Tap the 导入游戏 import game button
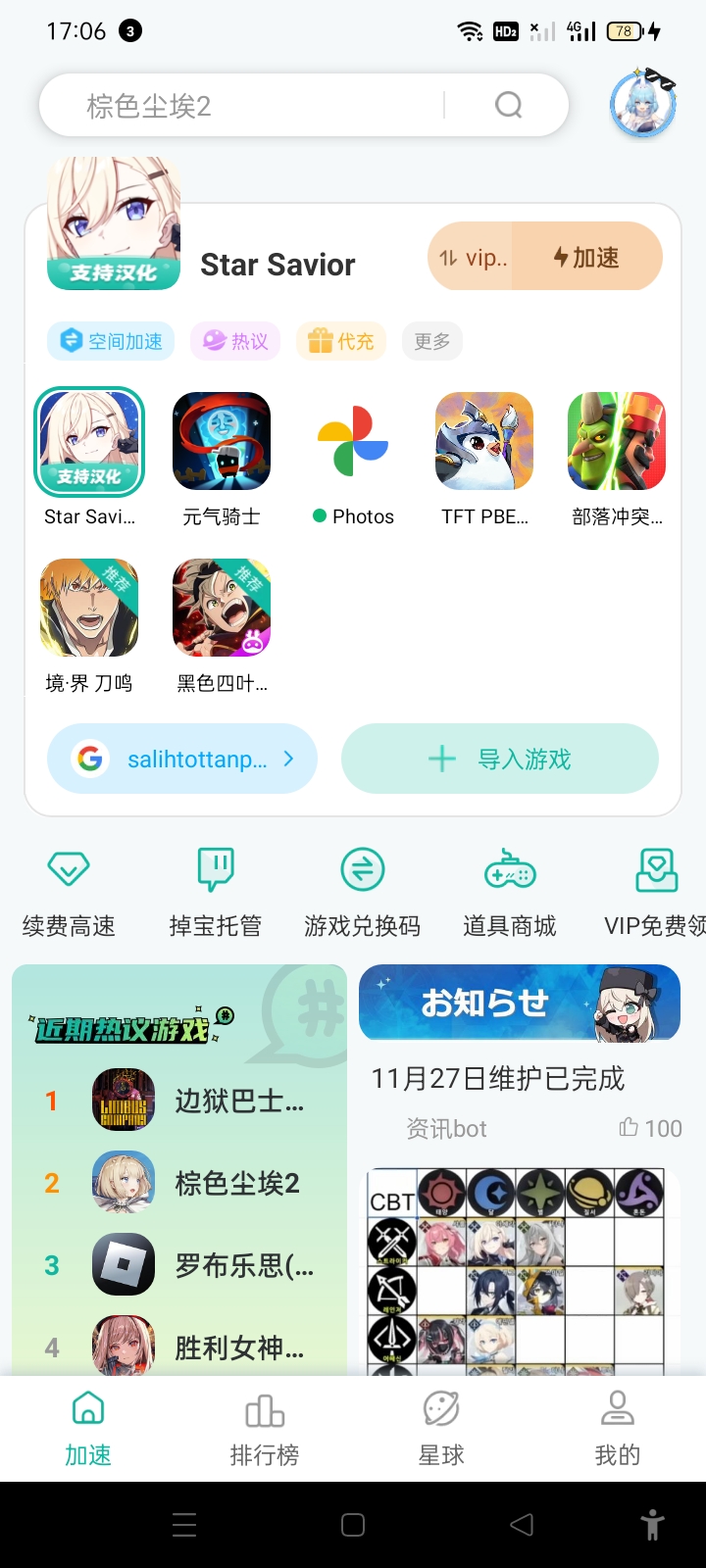706x1568 pixels. (x=499, y=758)
